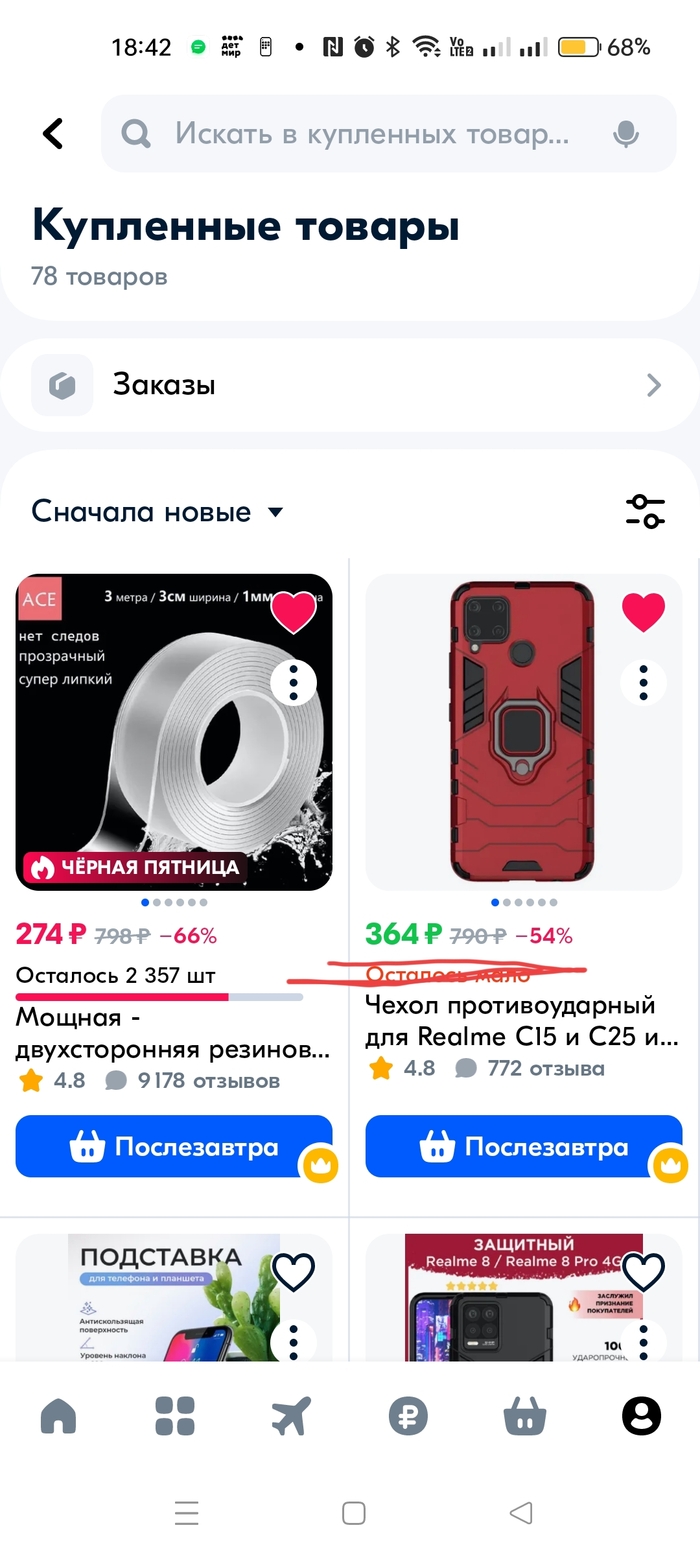Start voice search with the microphone
Image resolution: width=700 pixels, height=1556 pixels.
pyautogui.click(x=626, y=134)
